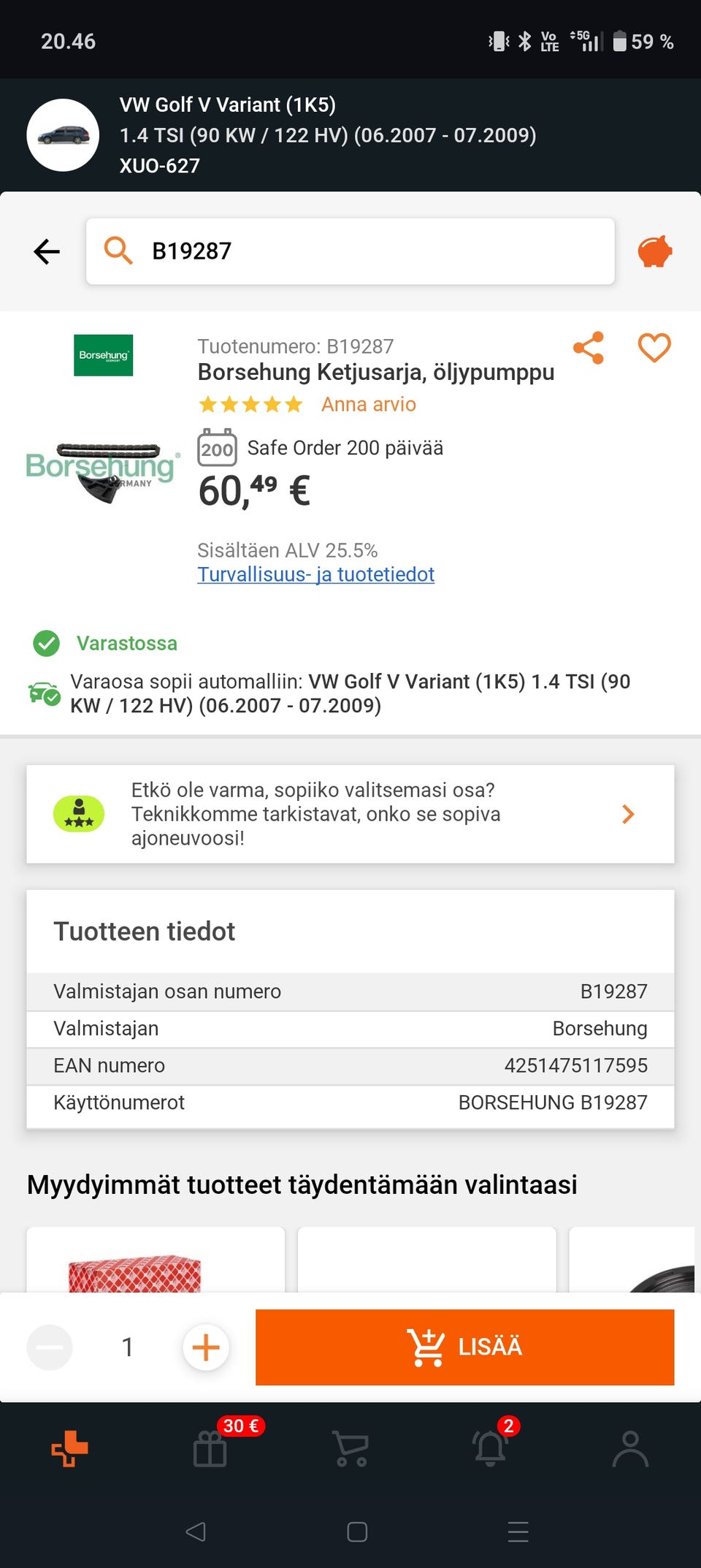This screenshot has height=1568, width=701.
Task: Open the orange piggy bank icon
Action: pyautogui.click(x=654, y=251)
